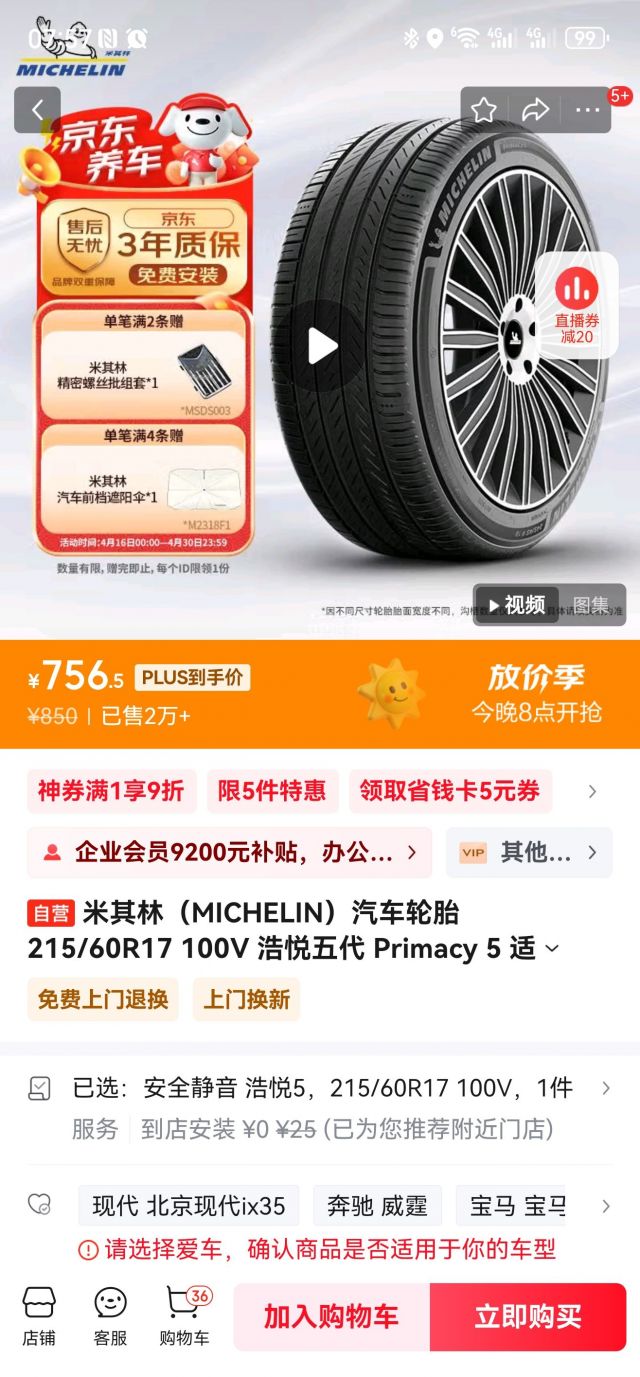Play the product video

(x=322, y=346)
